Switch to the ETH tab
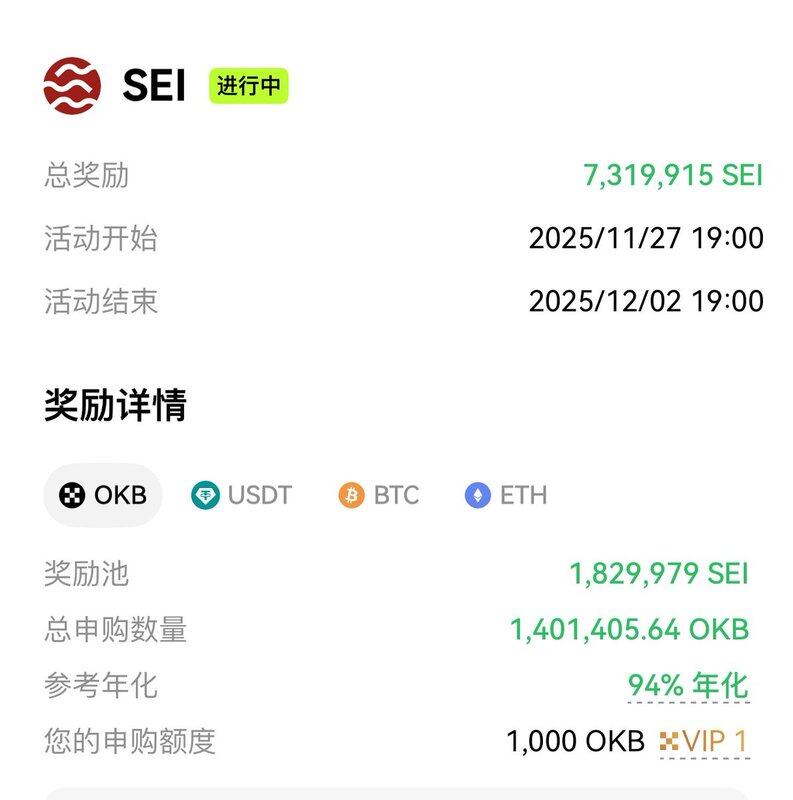The width and height of the screenshot is (793, 800). click(506, 495)
